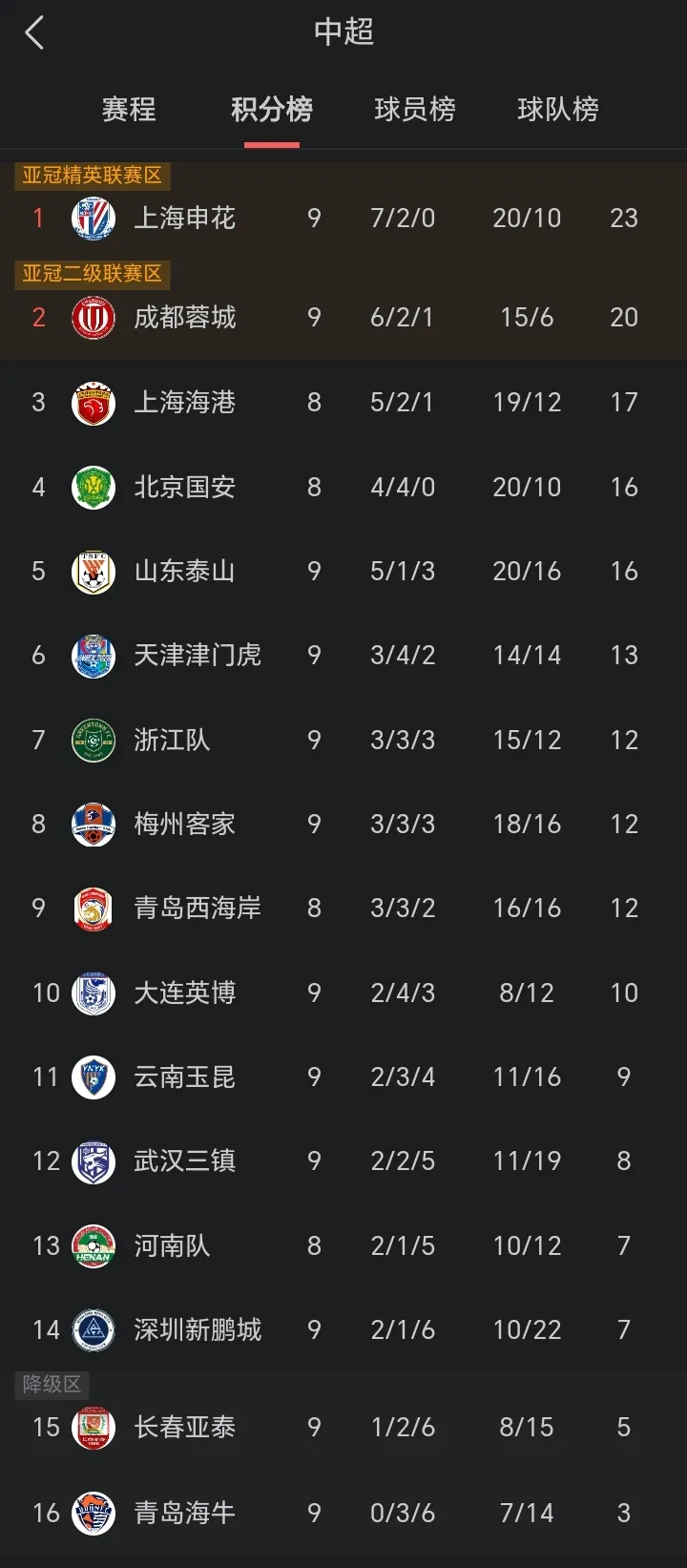View the 上海海港 team row
Image resolution: width=687 pixels, height=1568 pixels.
click(185, 403)
